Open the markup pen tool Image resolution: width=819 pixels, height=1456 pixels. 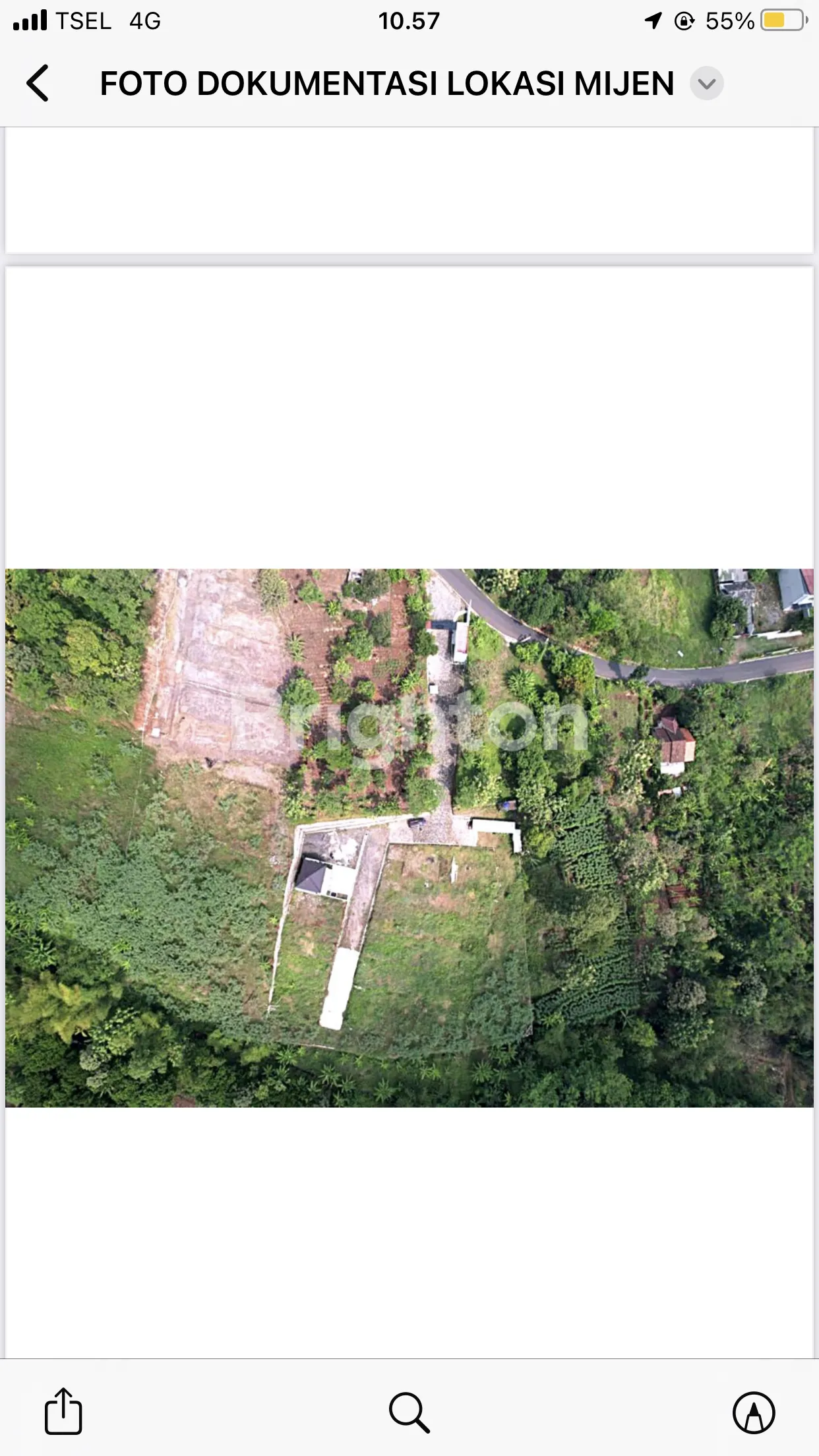point(754,1412)
